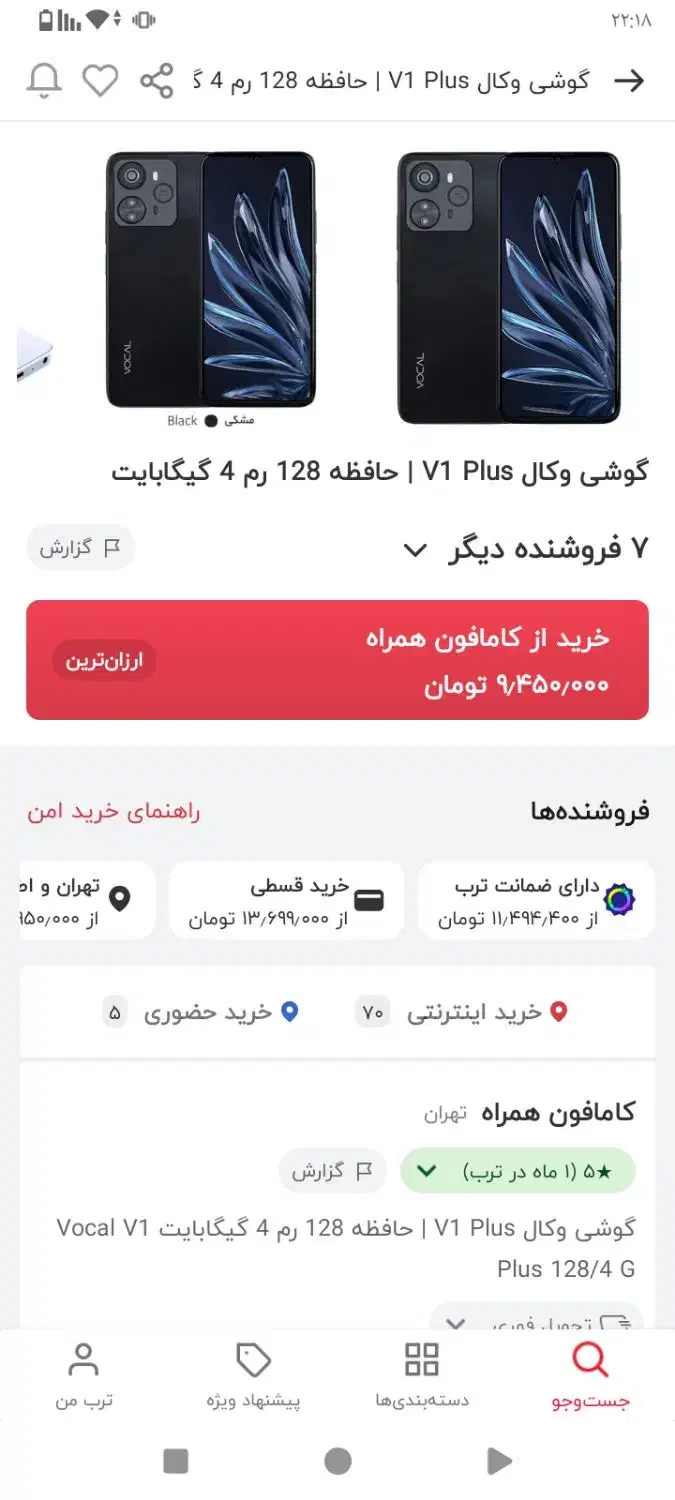The height and width of the screenshot is (1500, 675).
Task: Share this Vocal V1 Plus product
Action: point(157,81)
